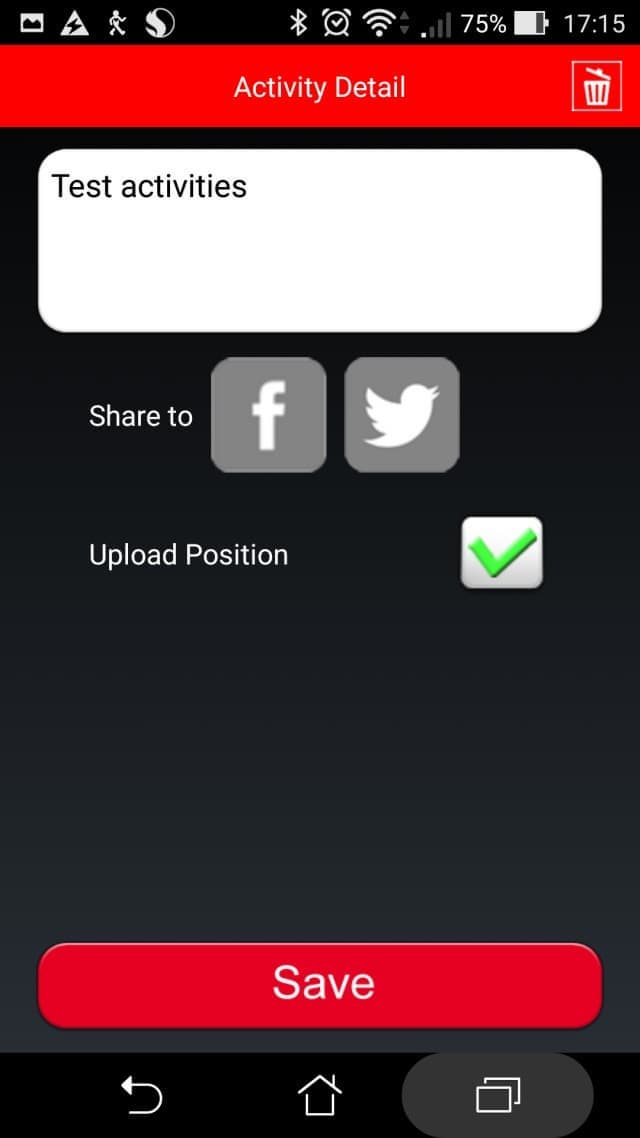Go back using the system back button
640x1138 pixels.
pos(141,1095)
